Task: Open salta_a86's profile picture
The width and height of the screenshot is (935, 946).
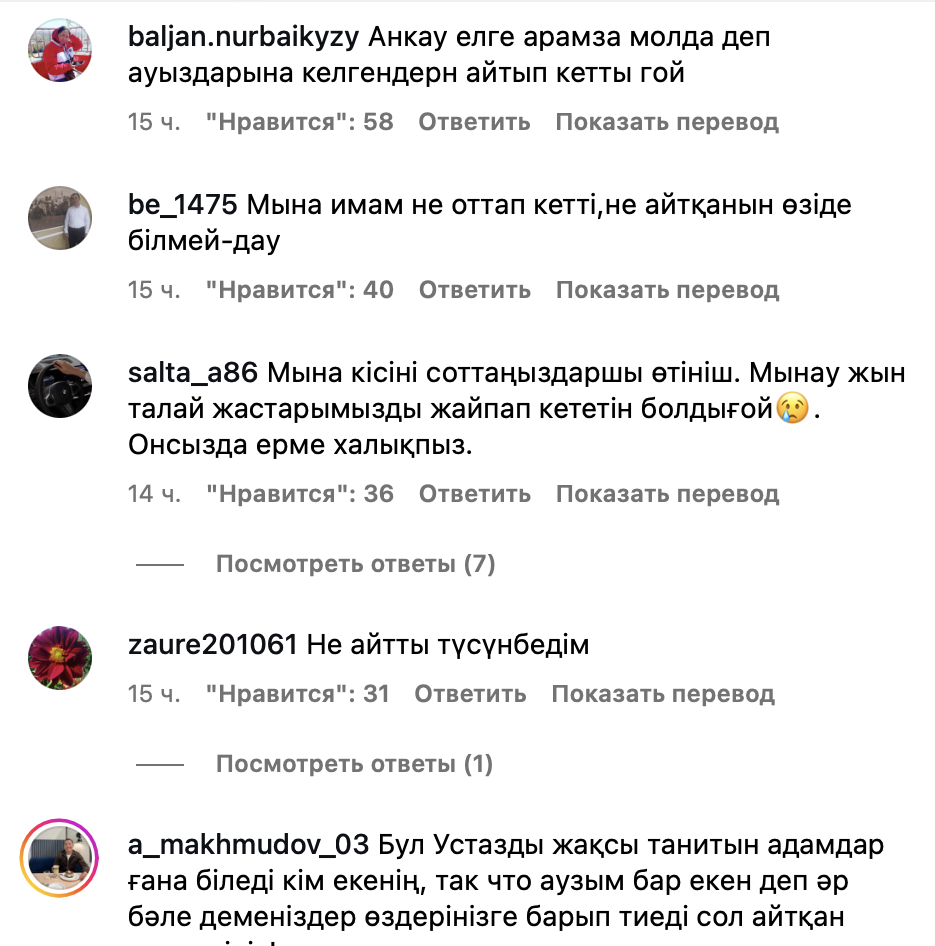Action: (x=59, y=386)
